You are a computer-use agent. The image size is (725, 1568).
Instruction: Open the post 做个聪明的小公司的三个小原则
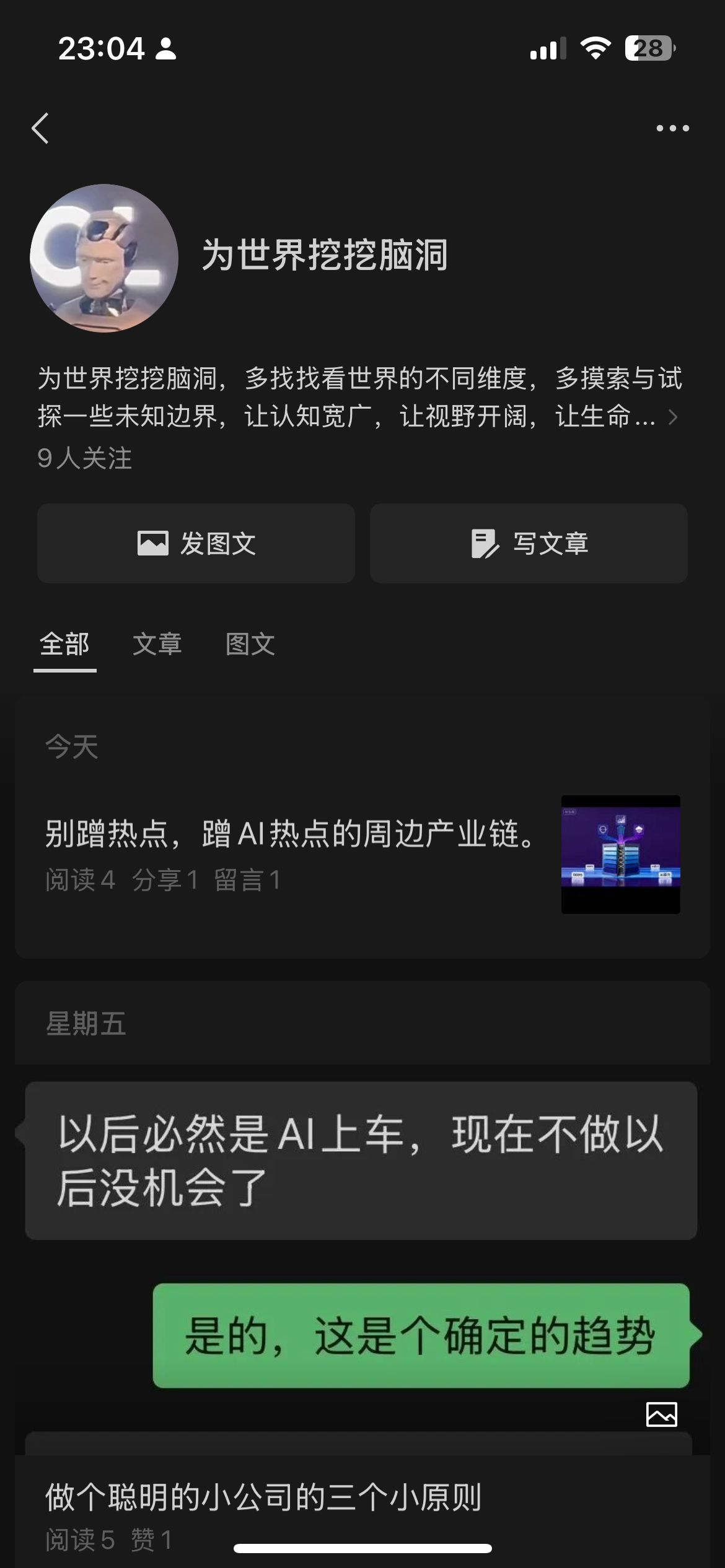264,1497
